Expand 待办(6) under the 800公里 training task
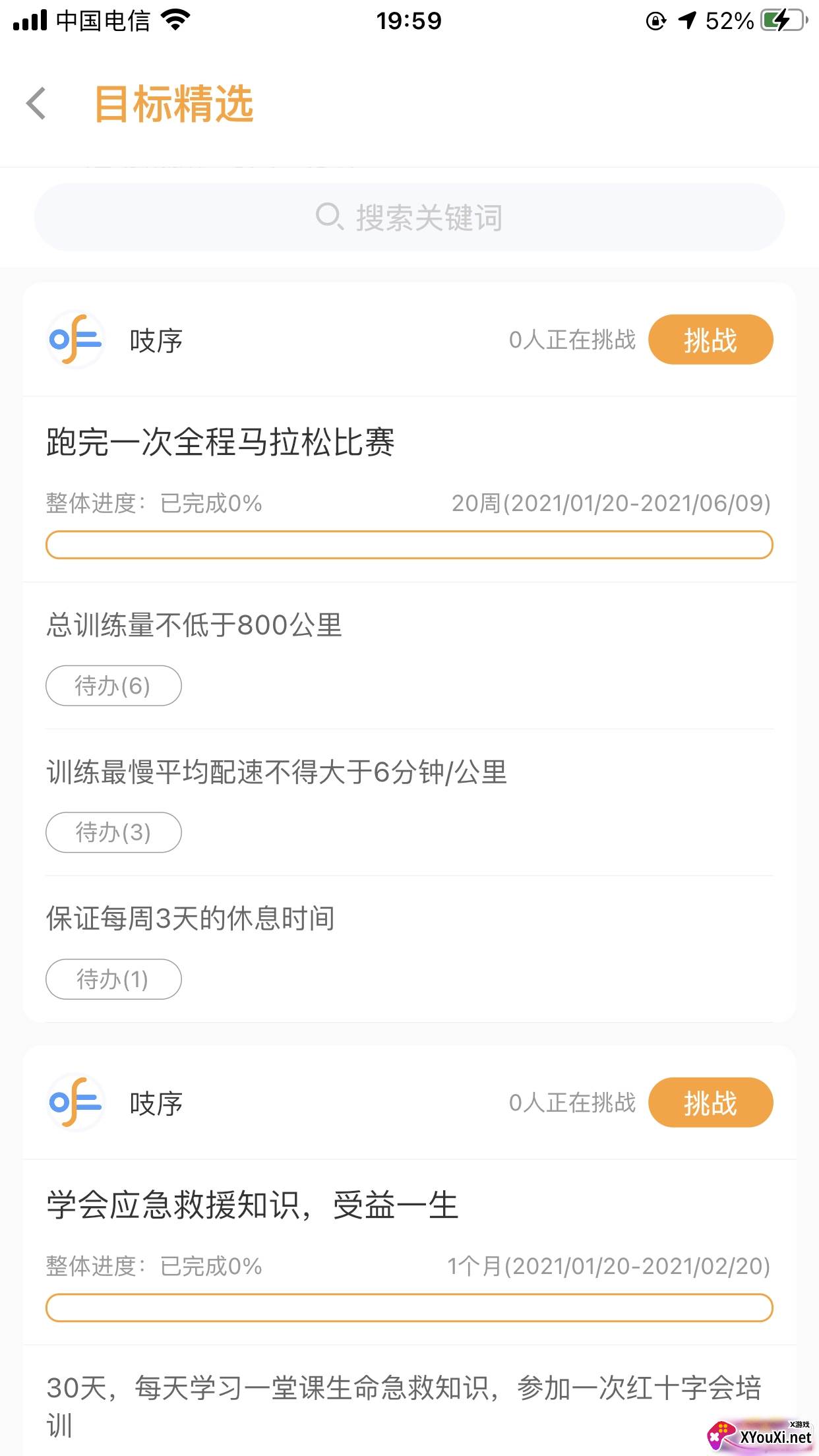 click(113, 686)
